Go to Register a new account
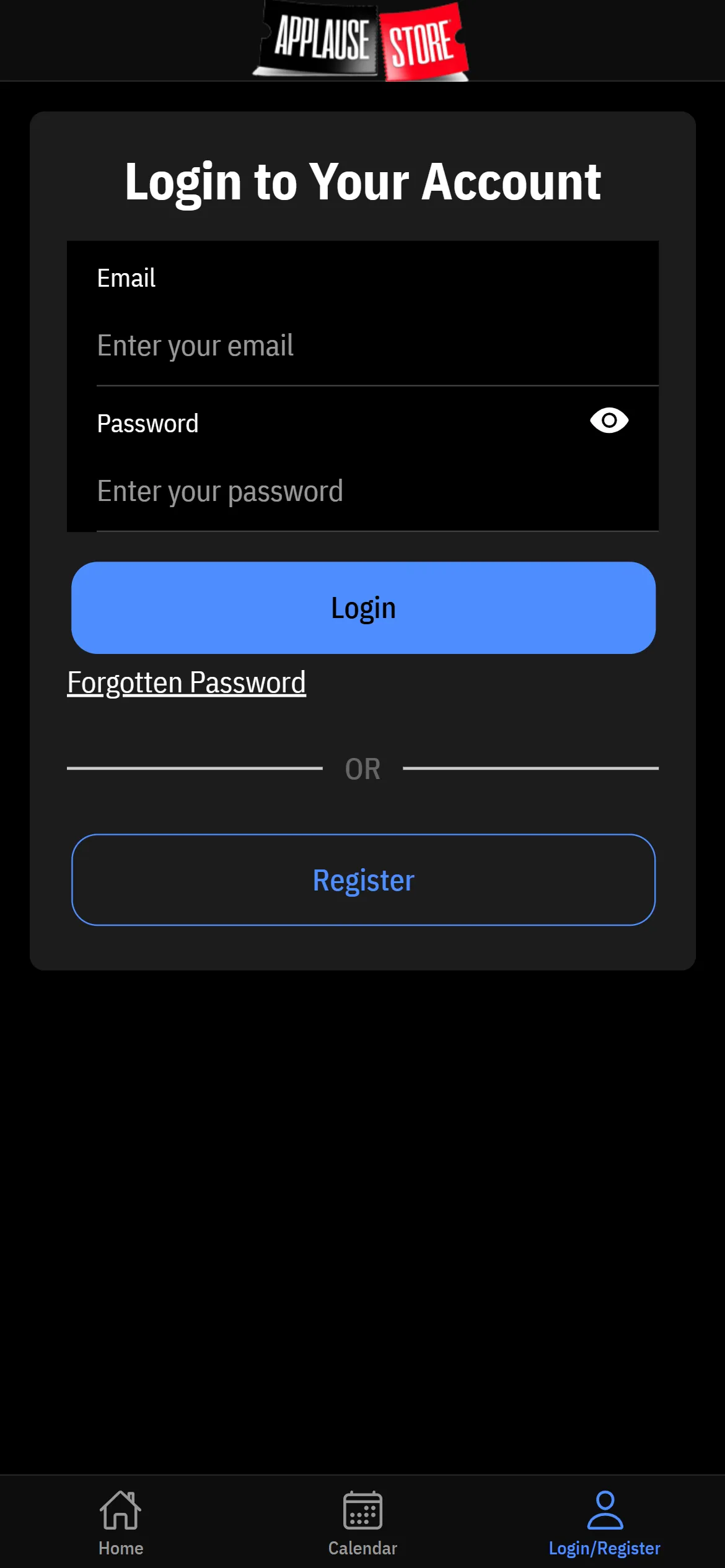This screenshot has width=725, height=1568. tap(363, 880)
